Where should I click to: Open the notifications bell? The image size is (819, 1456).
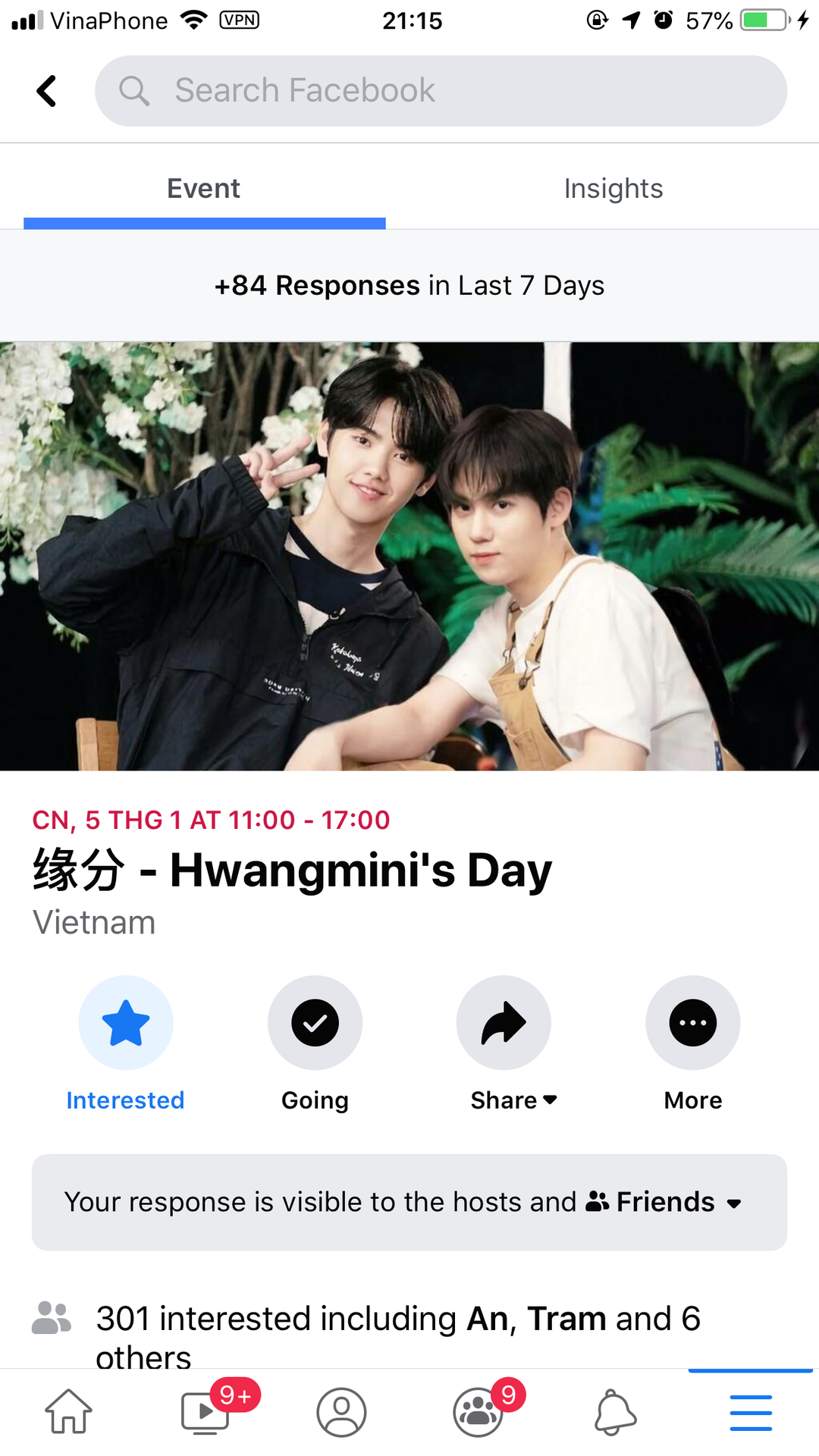(x=614, y=1412)
